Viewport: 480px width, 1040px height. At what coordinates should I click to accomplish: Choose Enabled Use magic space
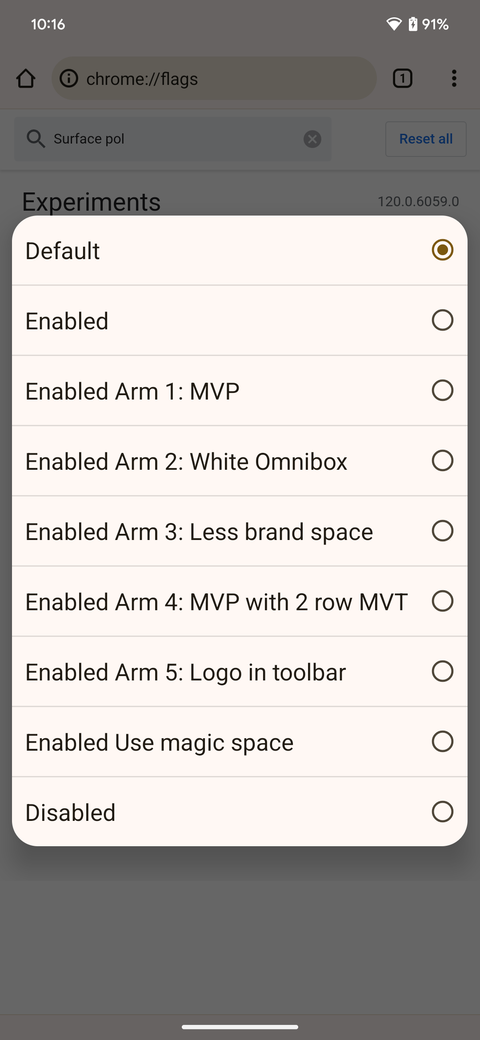point(239,742)
